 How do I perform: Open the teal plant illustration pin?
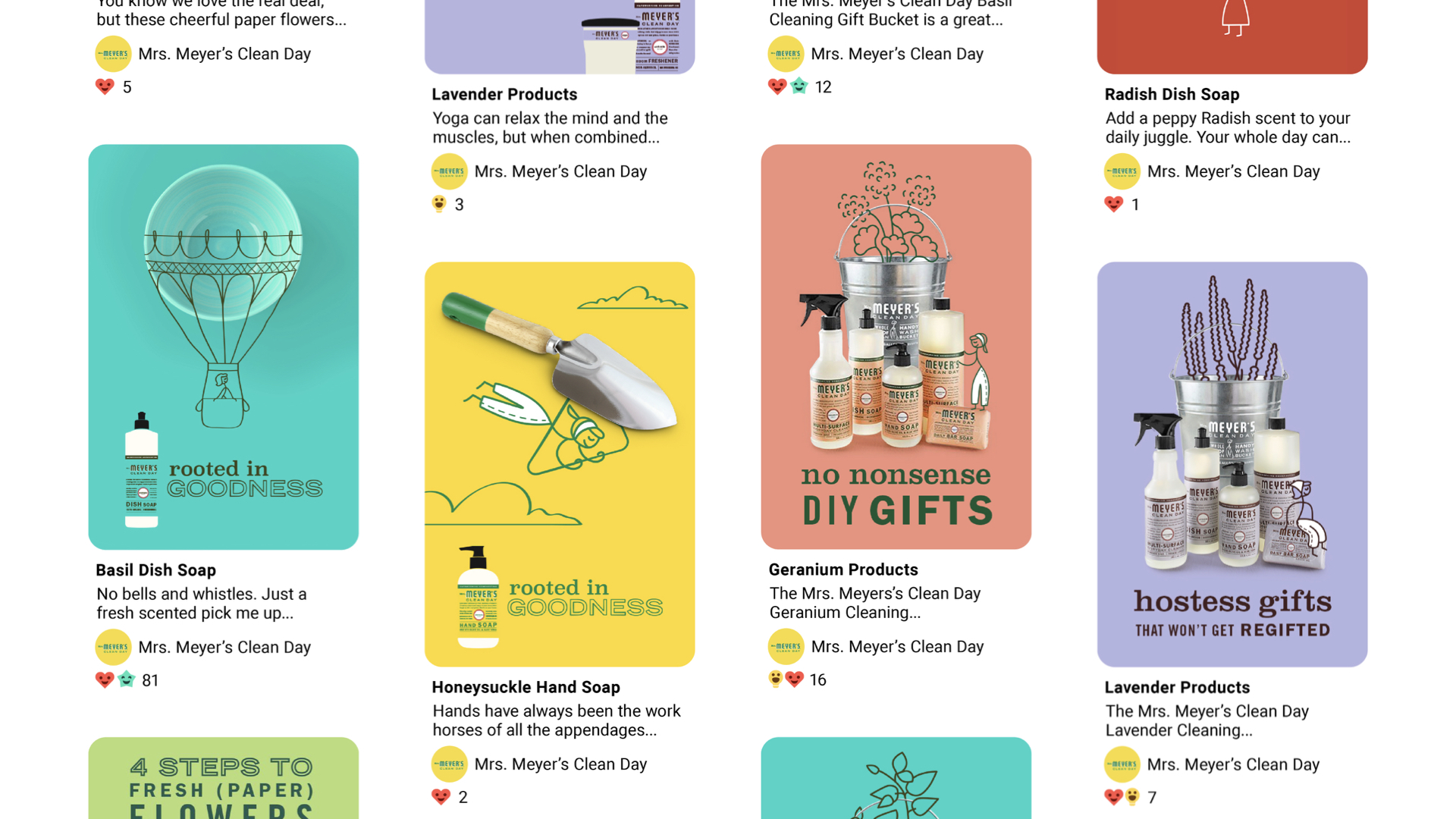896,777
